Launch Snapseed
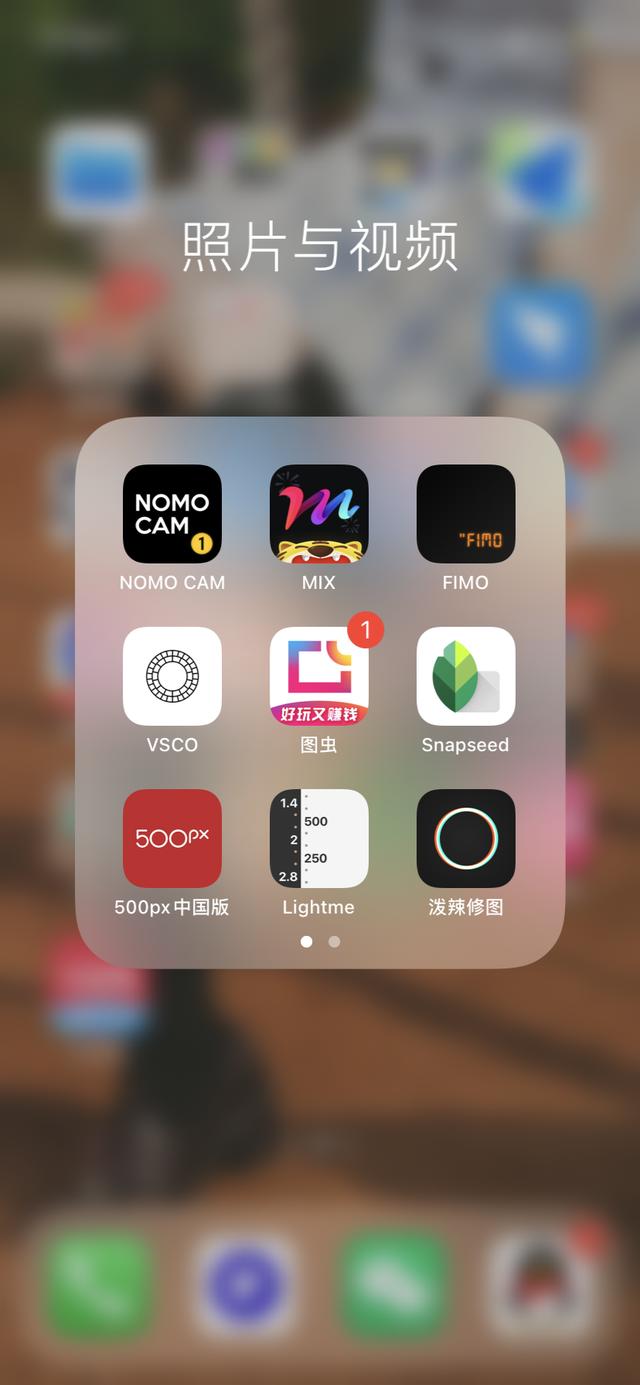Screen dimensions: 640x1385 click(x=466, y=676)
